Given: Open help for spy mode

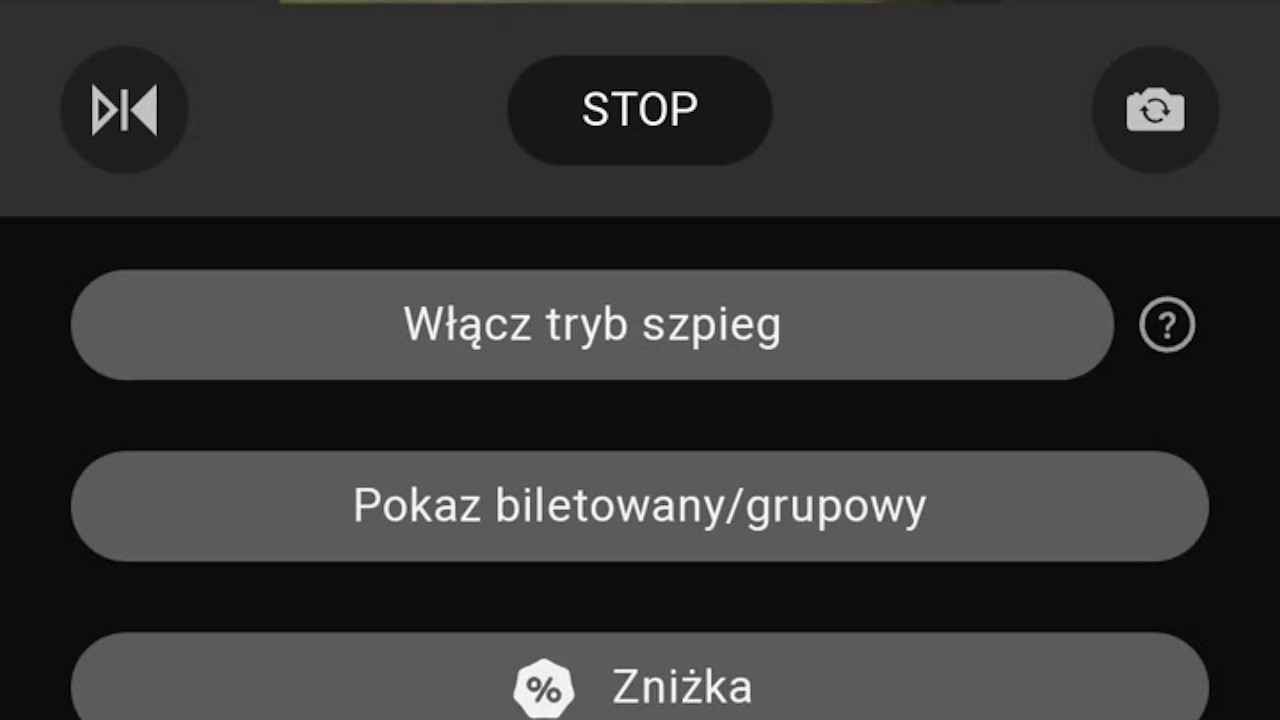Looking at the screenshot, I should (1166, 326).
